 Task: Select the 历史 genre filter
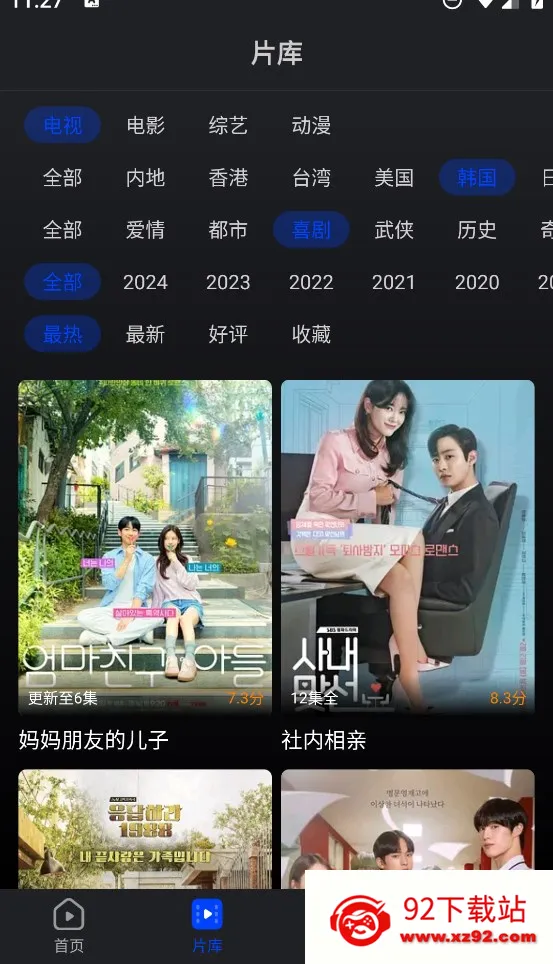tap(477, 230)
